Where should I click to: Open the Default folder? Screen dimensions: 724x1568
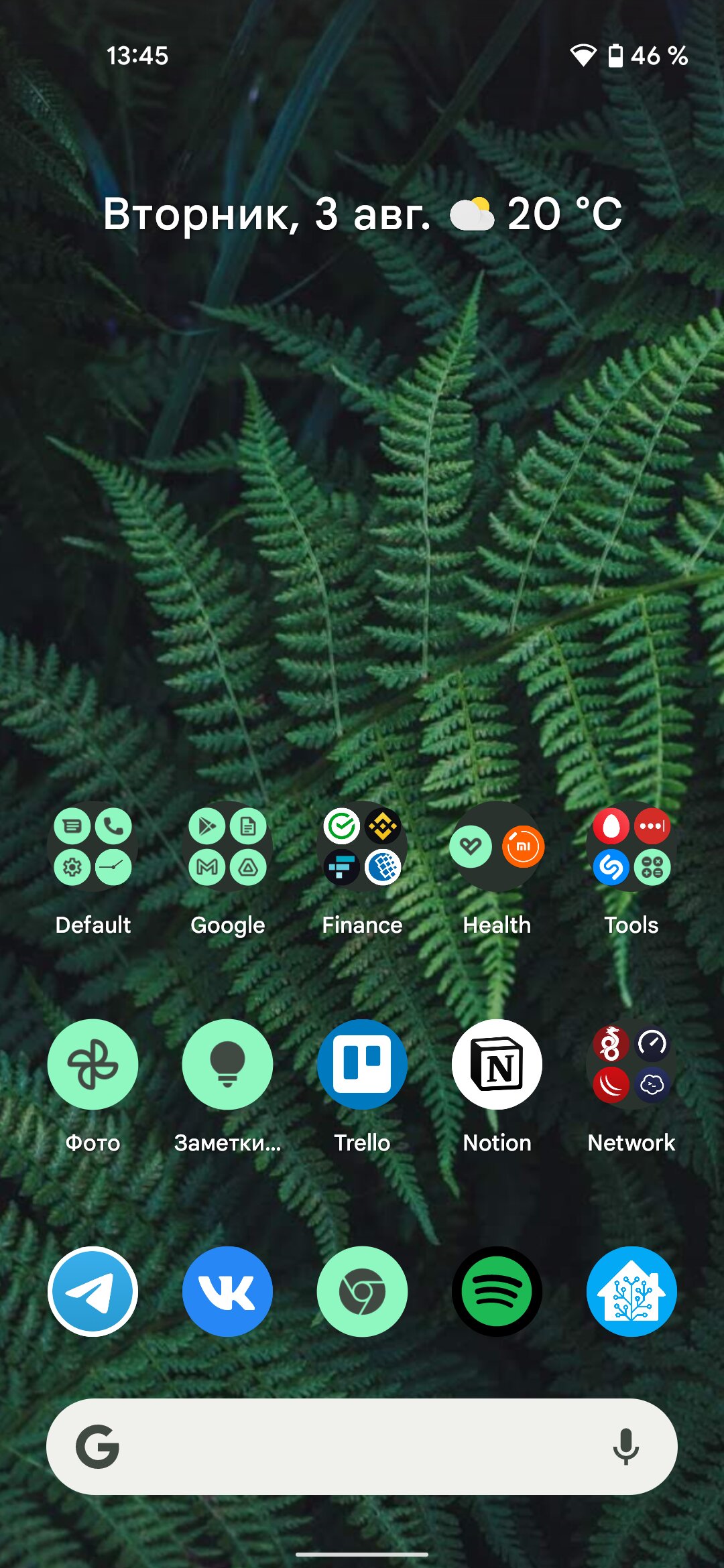pos(93,846)
